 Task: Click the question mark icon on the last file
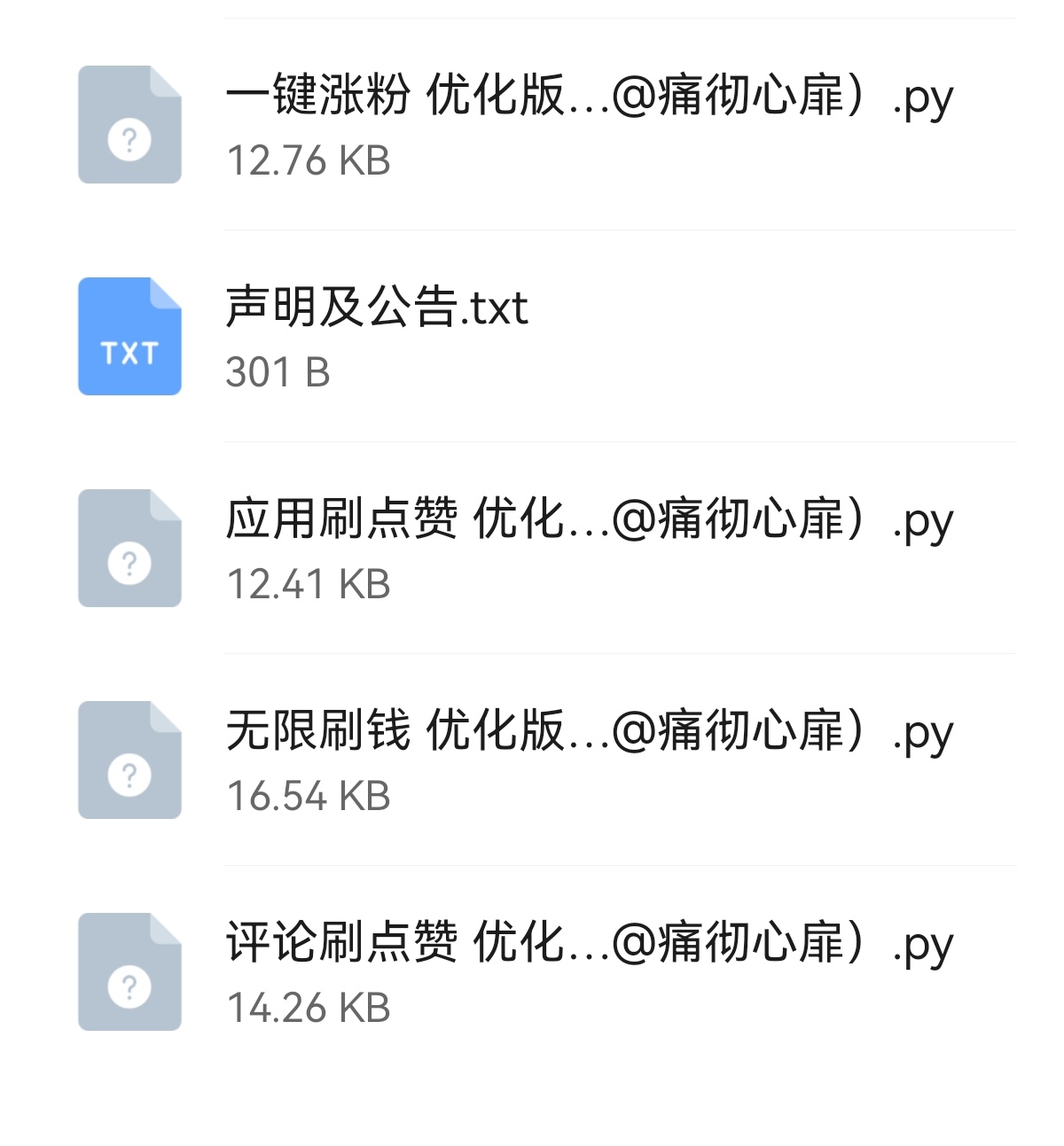click(x=129, y=985)
